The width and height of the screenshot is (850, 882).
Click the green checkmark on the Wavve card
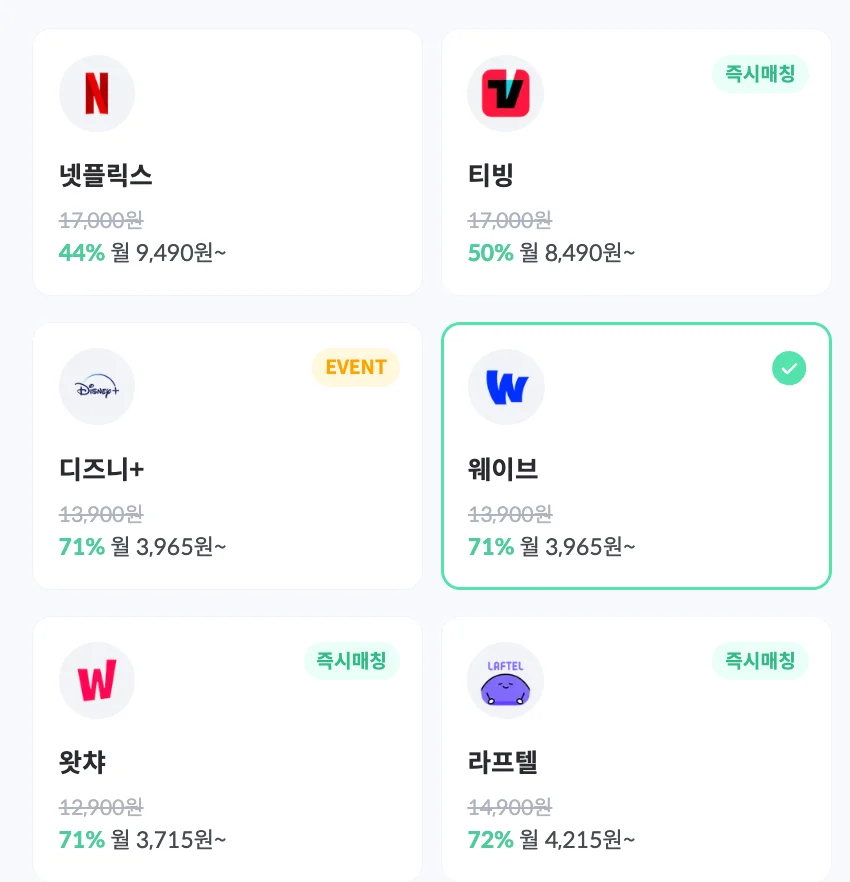789,369
